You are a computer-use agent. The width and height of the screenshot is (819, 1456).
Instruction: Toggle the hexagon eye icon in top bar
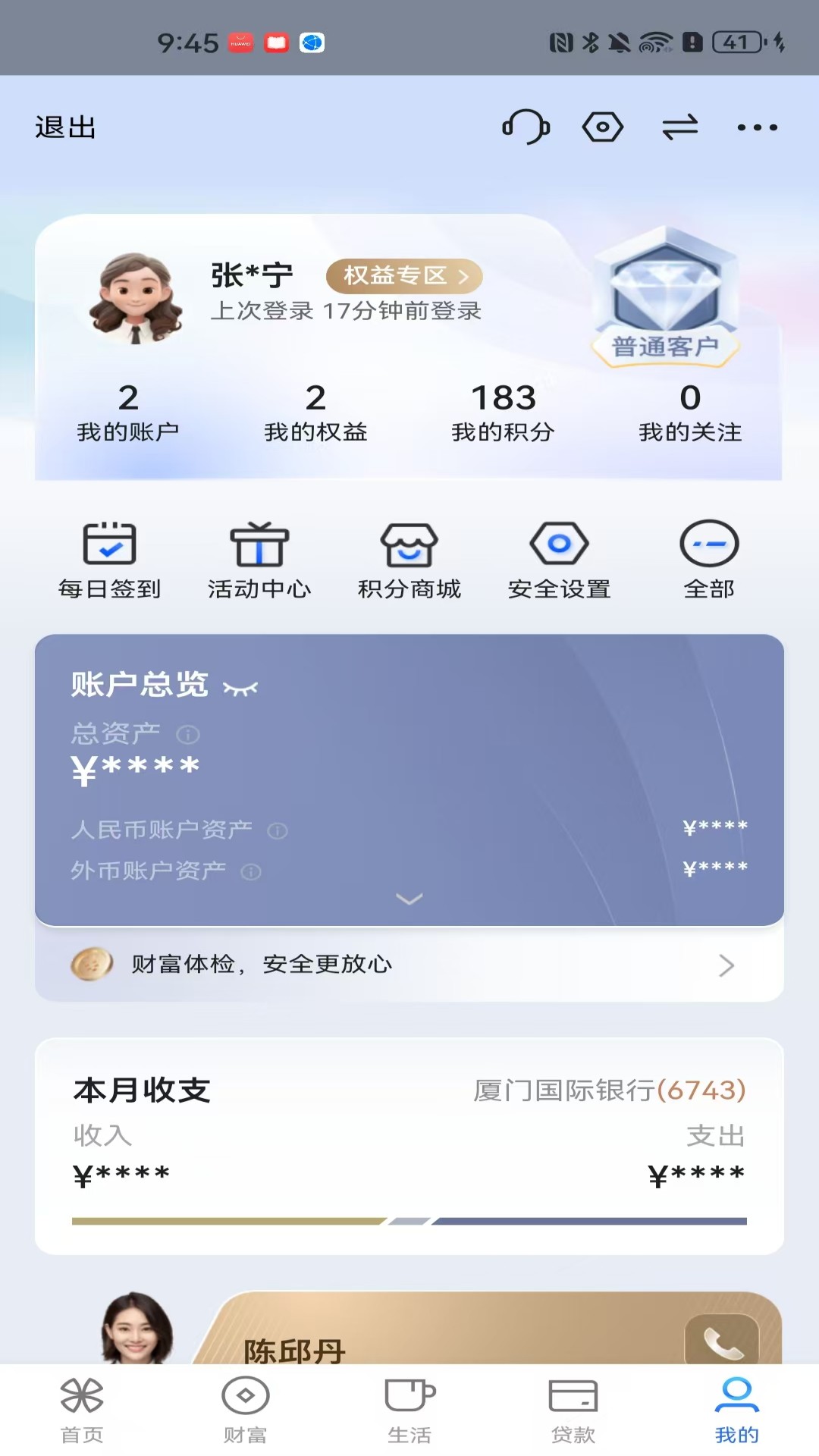(603, 127)
